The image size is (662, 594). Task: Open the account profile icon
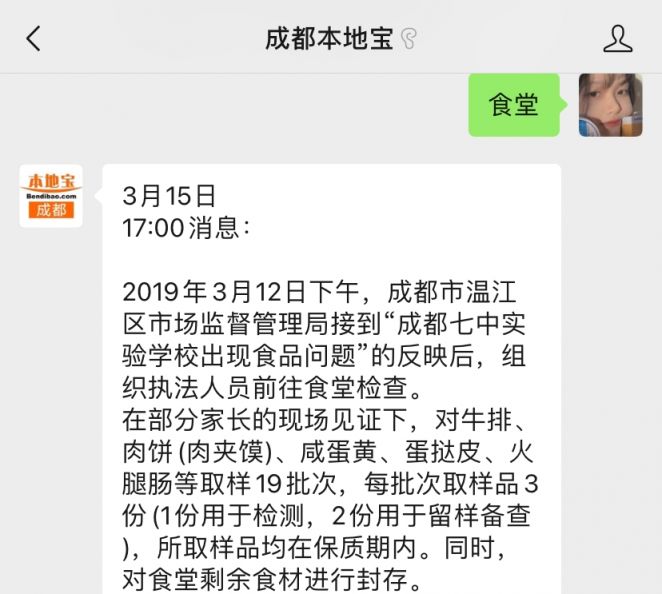(x=618, y=38)
